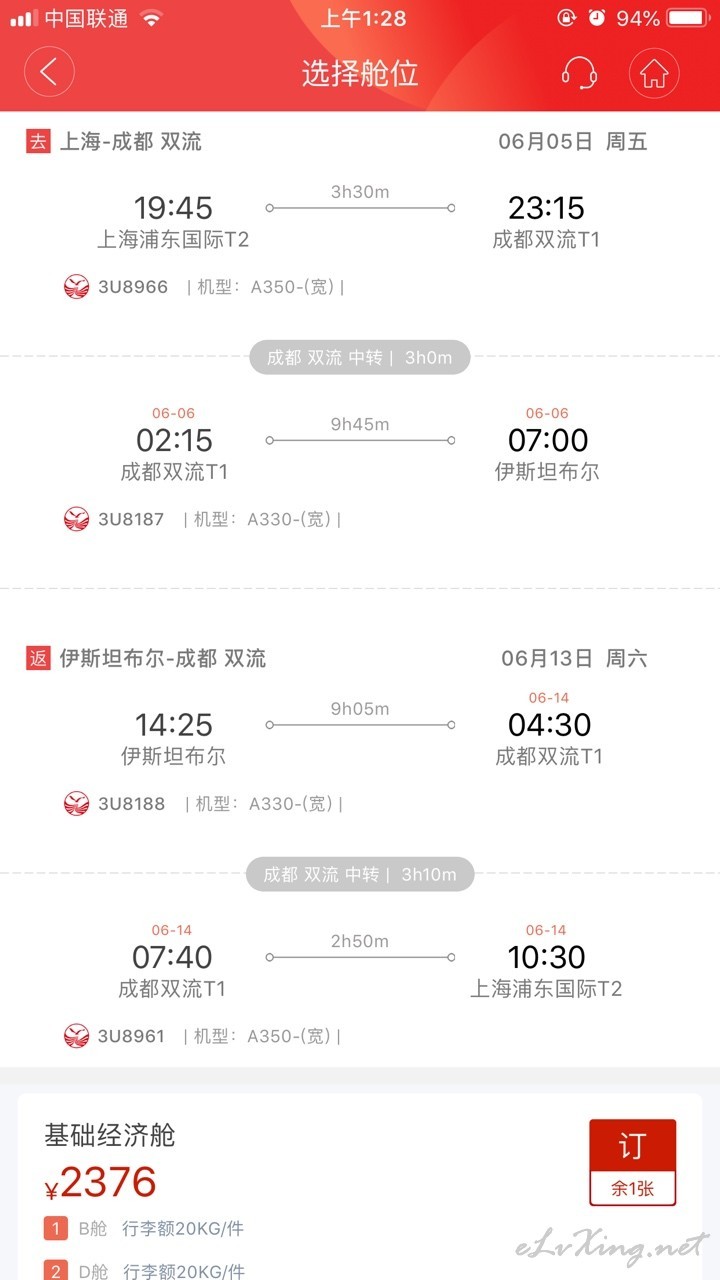Screen dimensions: 720x1280
Task: Open customer service headset icon
Action: pyautogui.click(x=579, y=73)
